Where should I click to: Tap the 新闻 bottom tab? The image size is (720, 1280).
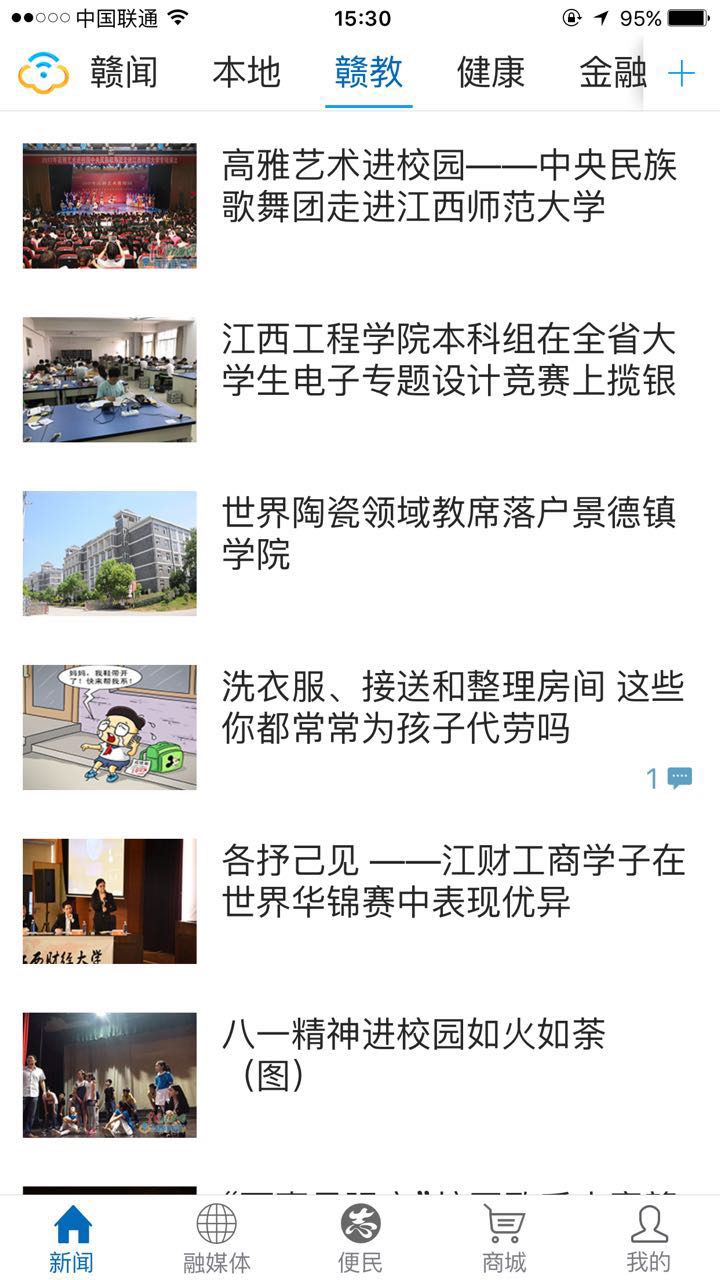pos(72,1238)
